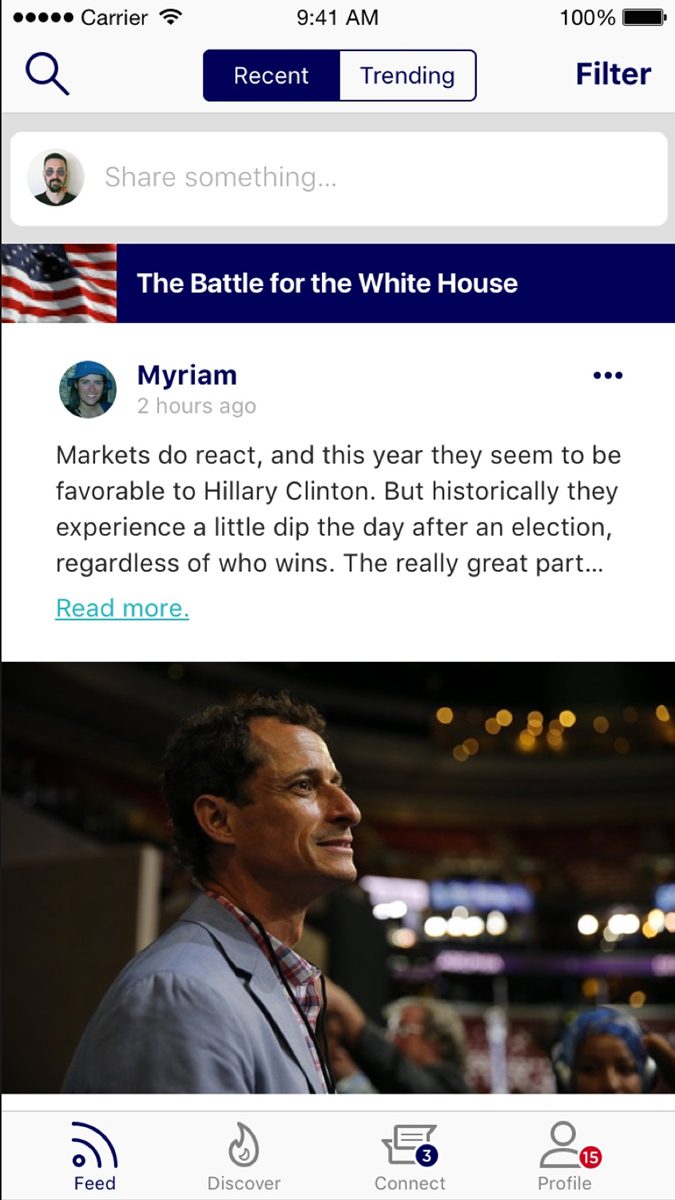Screen dimensions: 675x1200
Task: Open the Profile tab
Action: [565, 1157]
